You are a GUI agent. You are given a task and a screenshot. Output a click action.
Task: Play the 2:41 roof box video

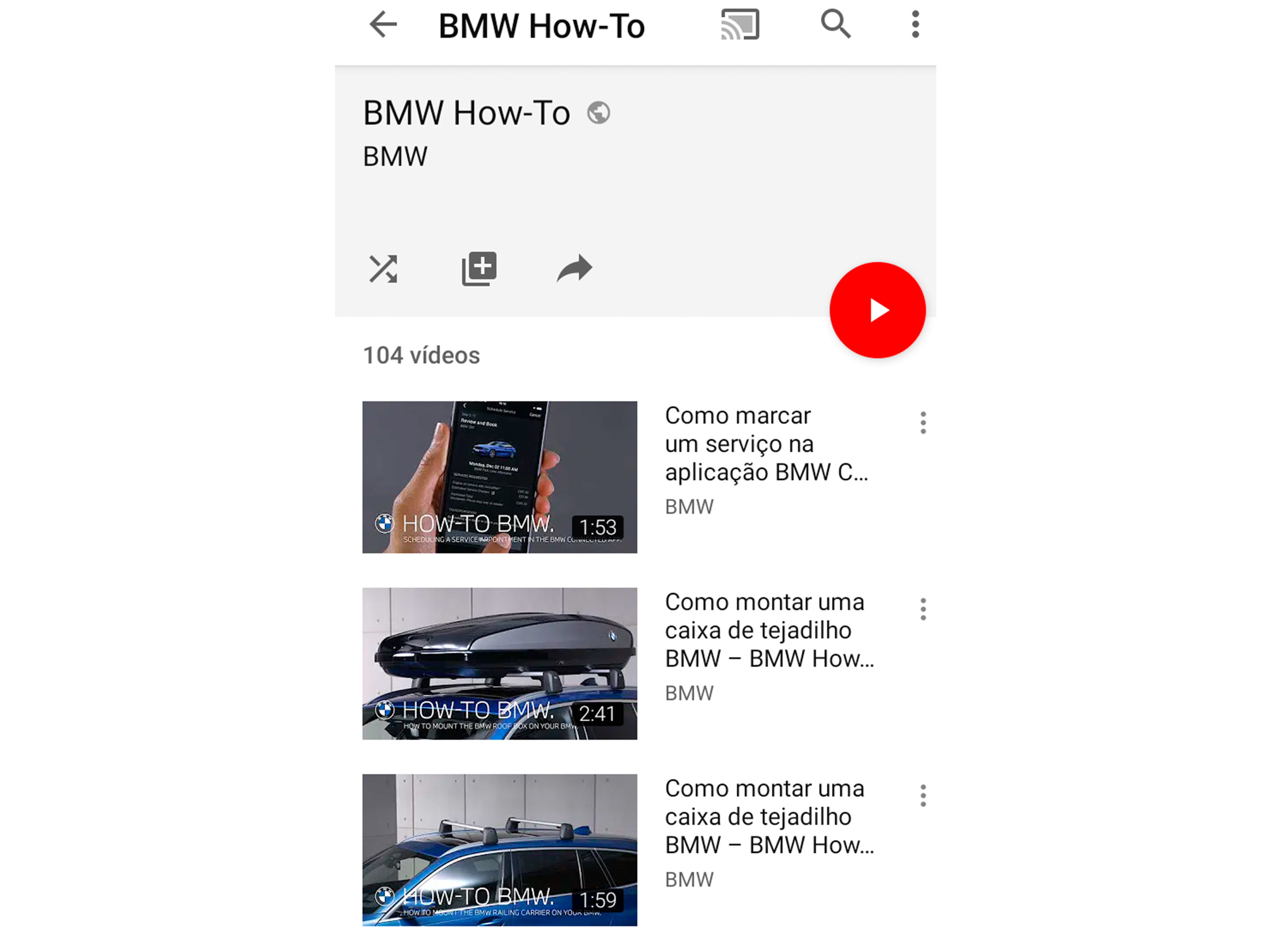499,663
